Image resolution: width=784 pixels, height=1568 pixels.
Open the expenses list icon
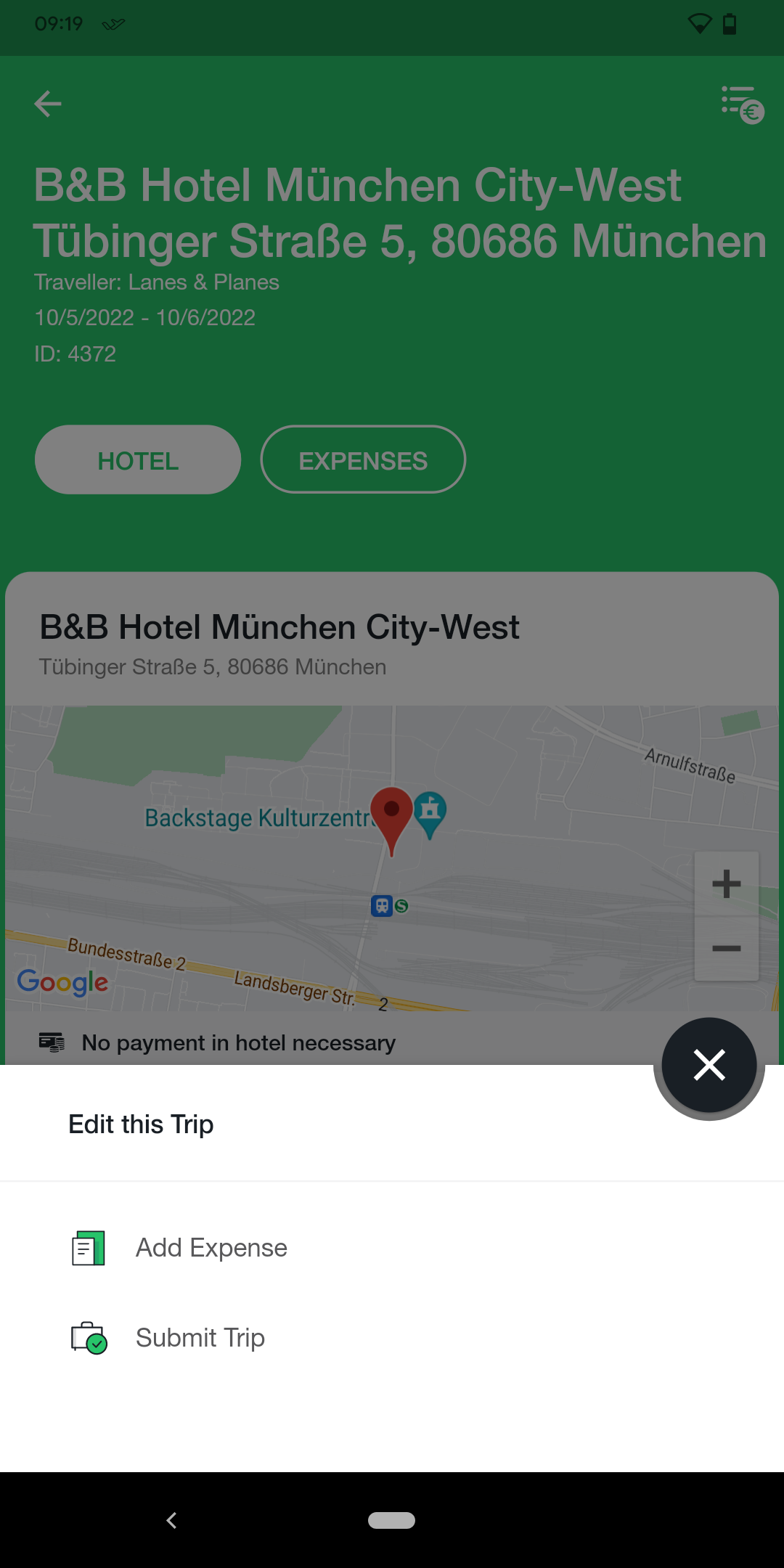tap(742, 104)
